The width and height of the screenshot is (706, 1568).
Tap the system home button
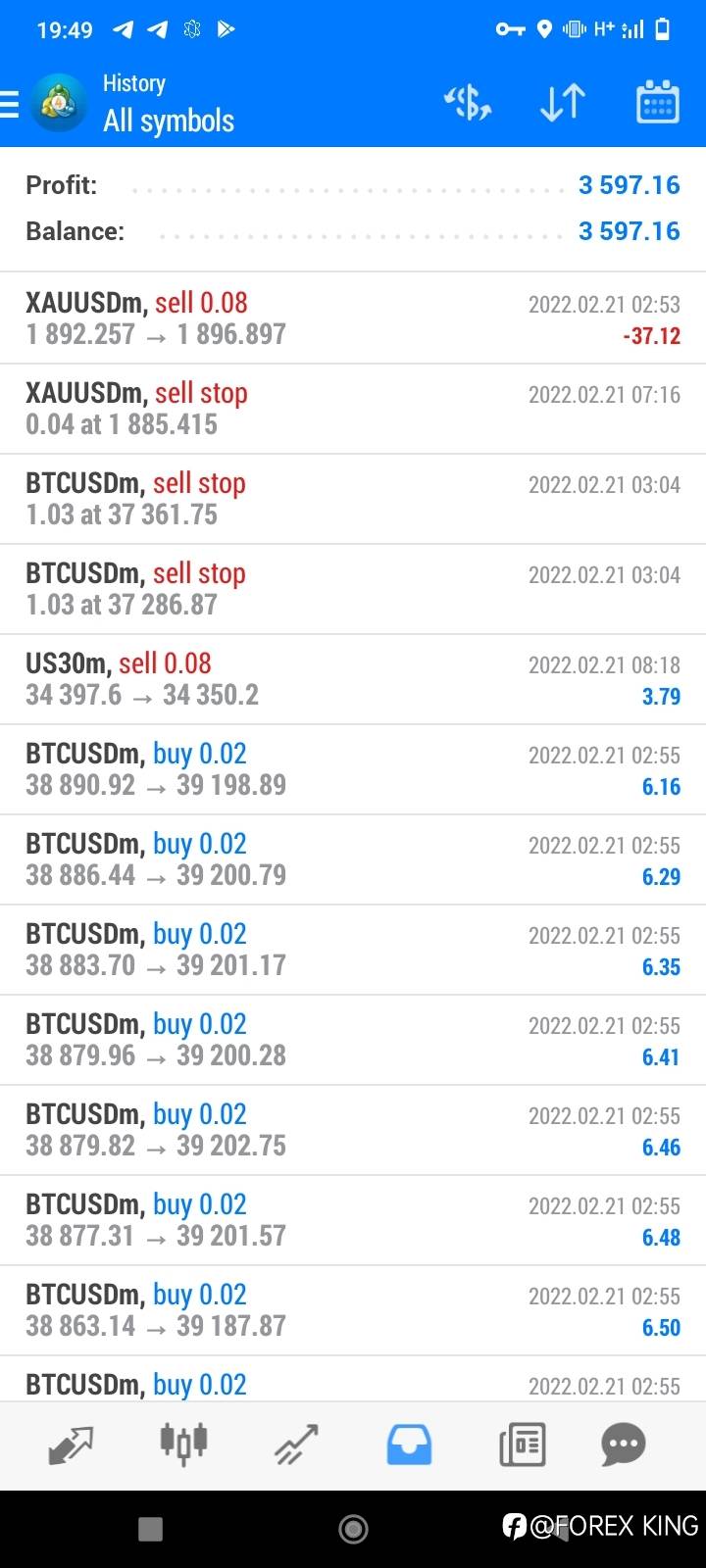(x=353, y=1529)
